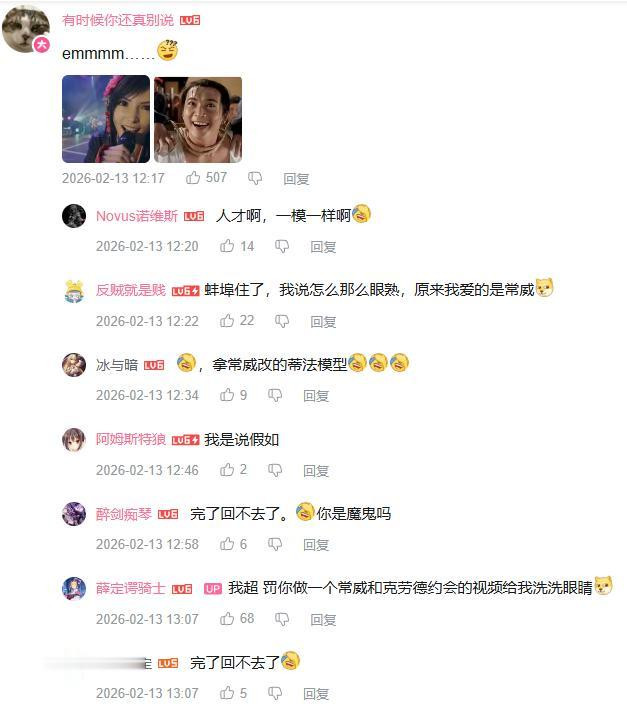
Task: Like 阿姆斯特狼's reply 我是说假如
Action: [227, 470]
